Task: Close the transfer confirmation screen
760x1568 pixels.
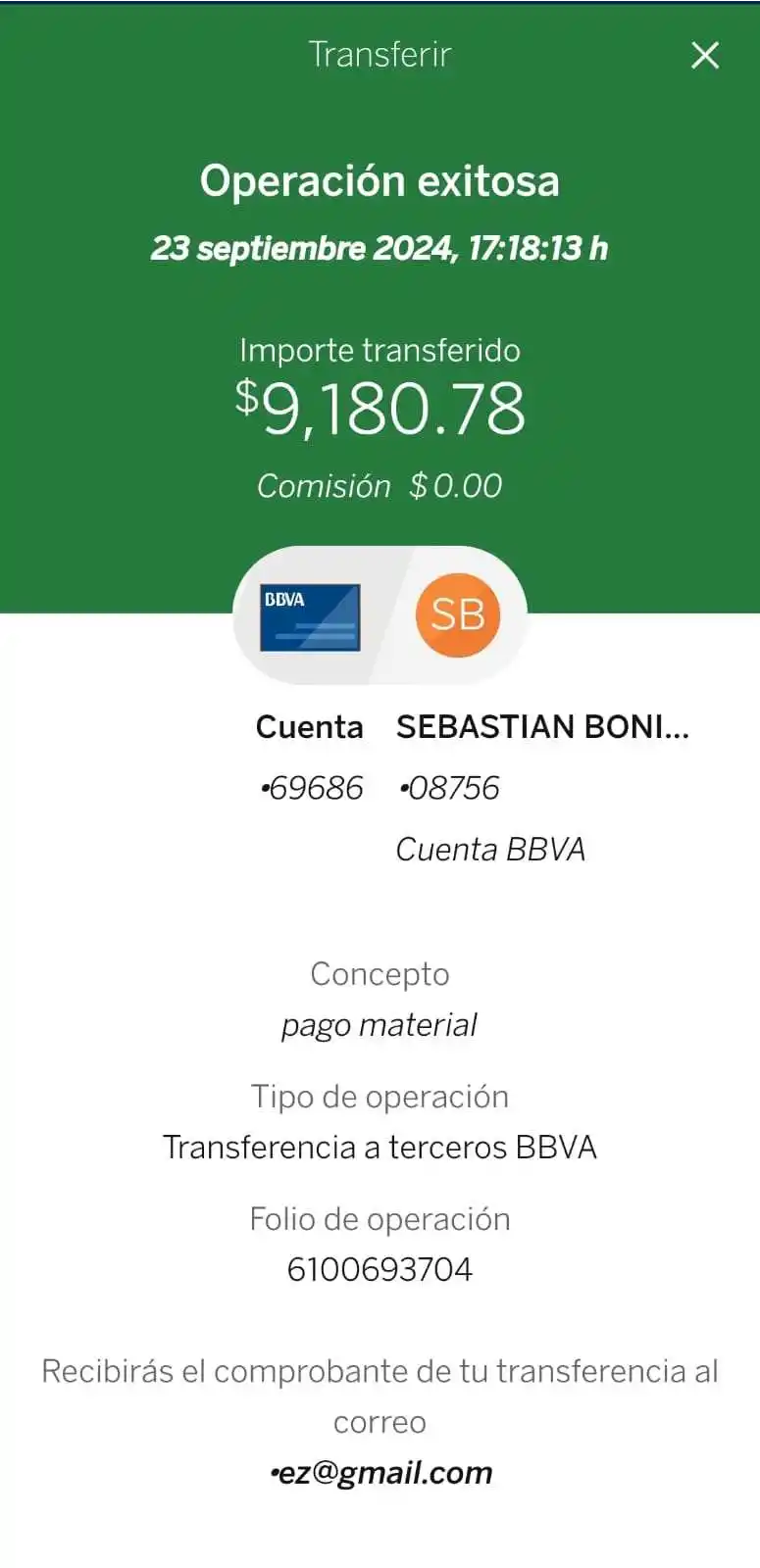Action: [705, 56]
